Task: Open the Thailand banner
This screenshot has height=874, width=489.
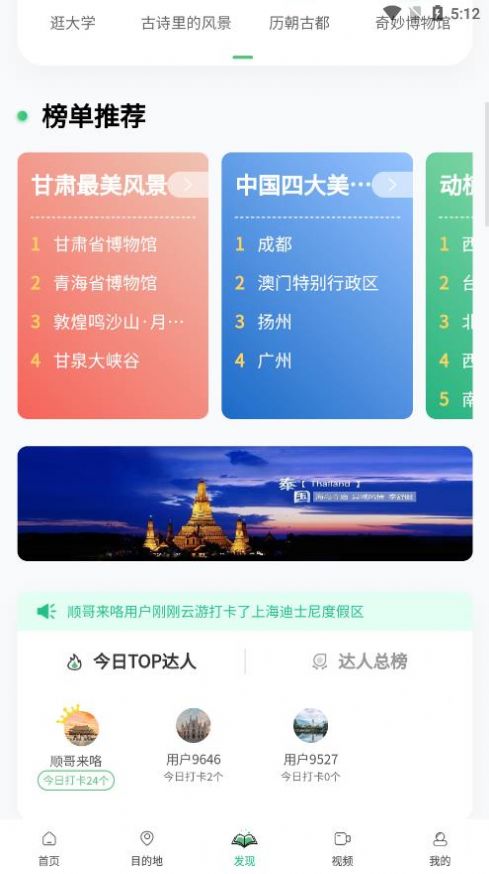Action: point(245,503)
